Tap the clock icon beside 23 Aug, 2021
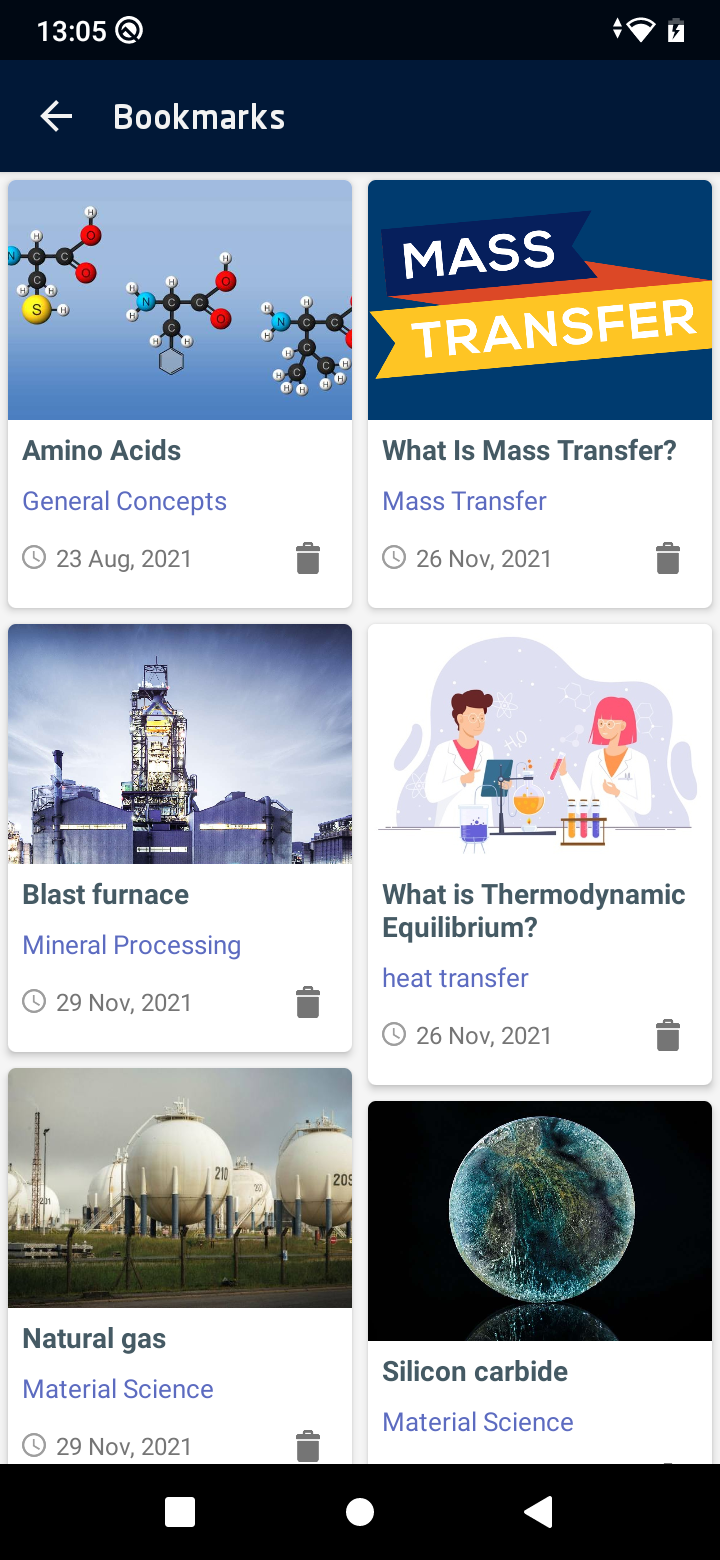 coord(36,558)
